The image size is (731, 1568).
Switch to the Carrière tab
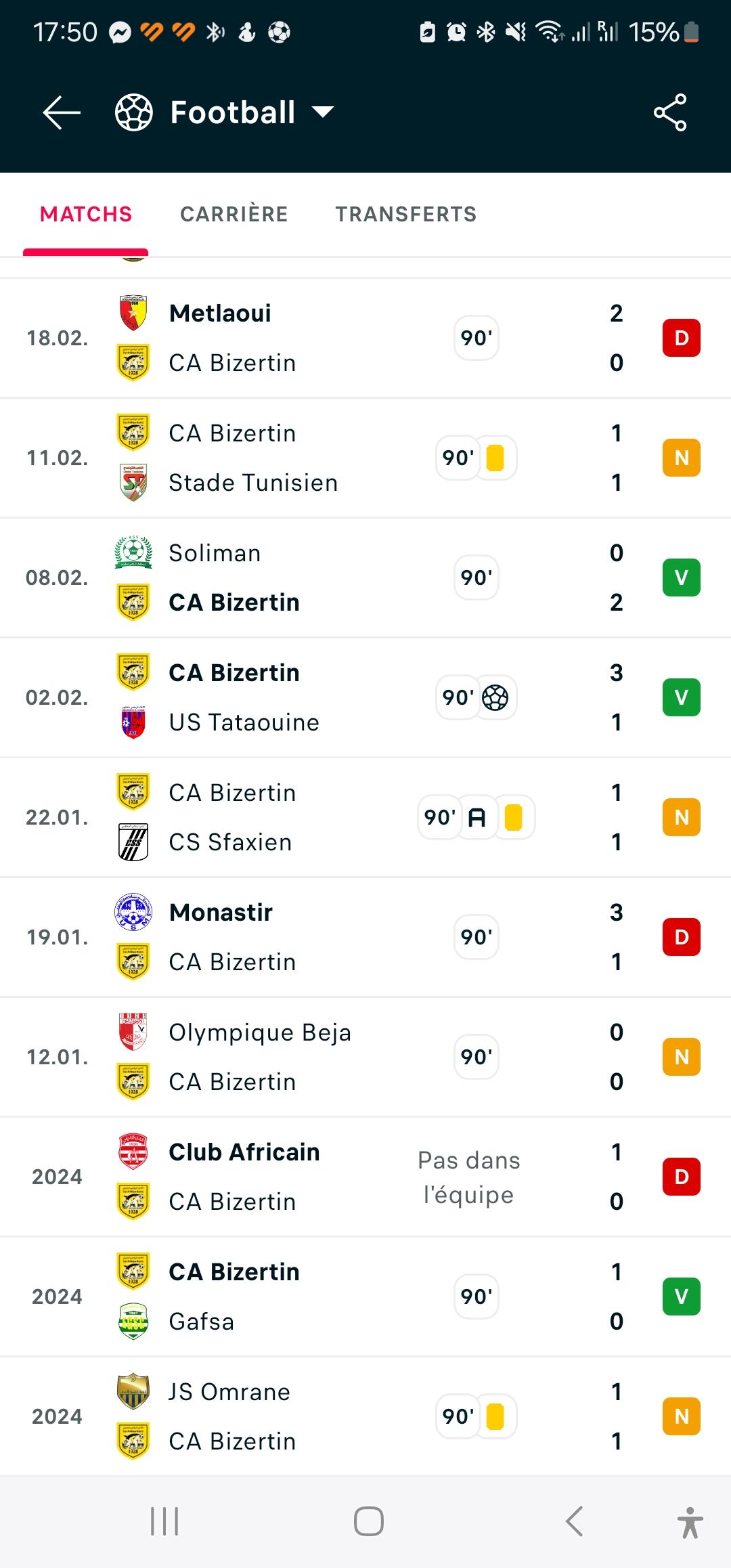tap(234, 214)
